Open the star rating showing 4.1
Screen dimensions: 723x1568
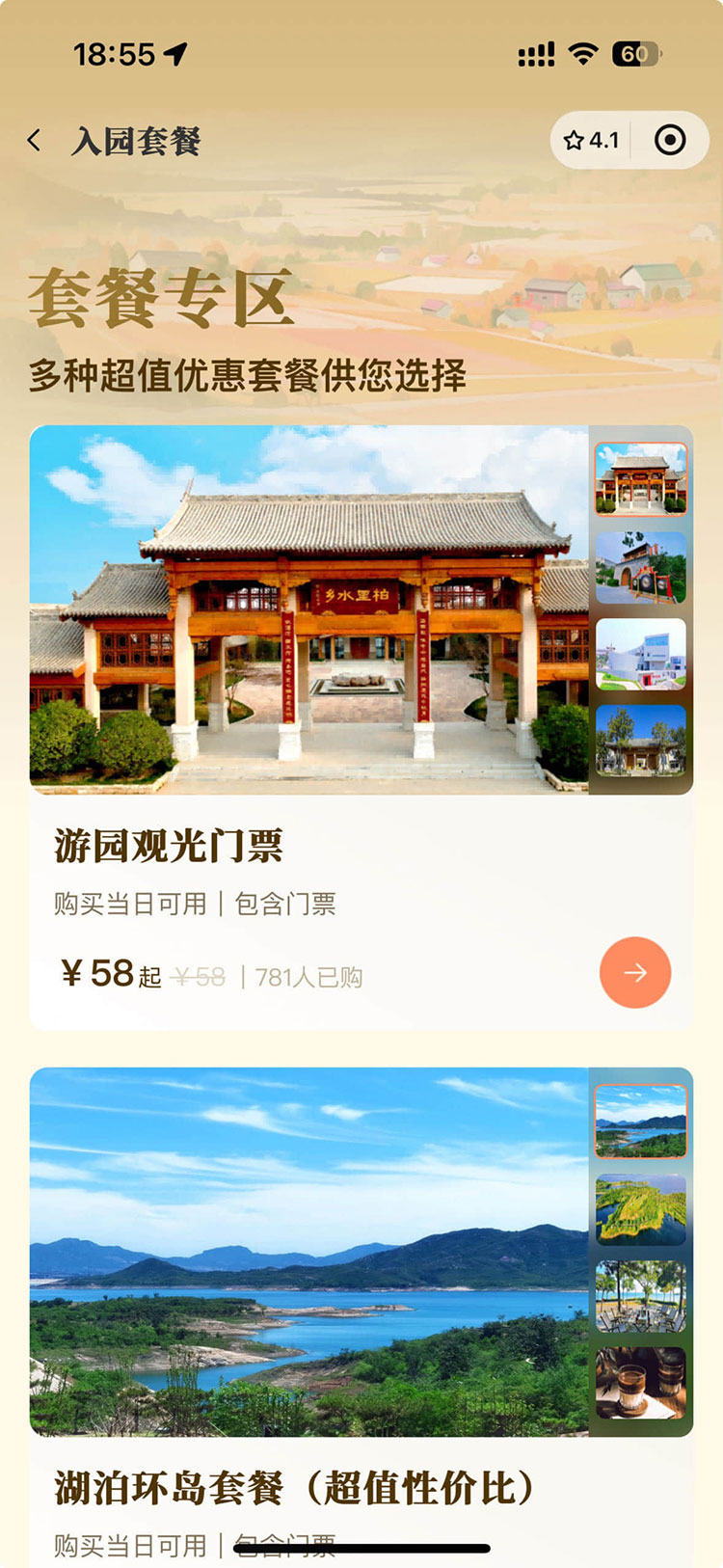click(596, 140)
